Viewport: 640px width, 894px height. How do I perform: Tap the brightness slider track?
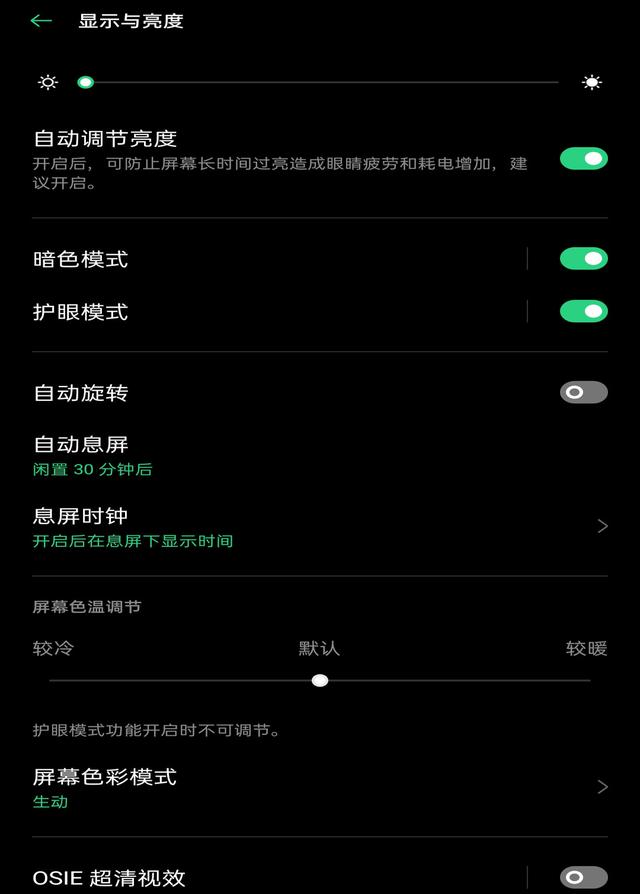pyautogui.click(x=320, y=82)
